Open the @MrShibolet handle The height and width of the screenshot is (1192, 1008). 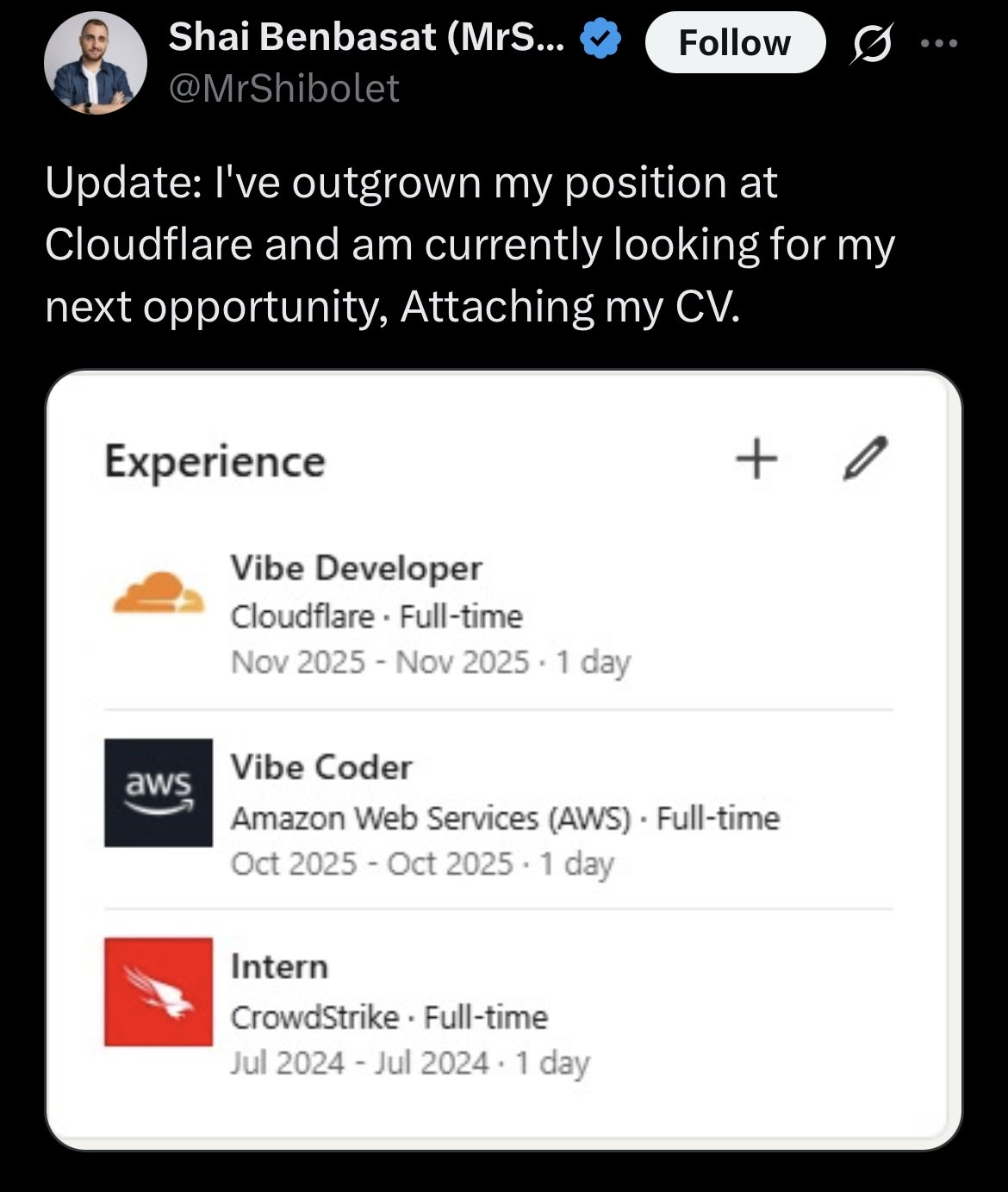pos(283,89)
